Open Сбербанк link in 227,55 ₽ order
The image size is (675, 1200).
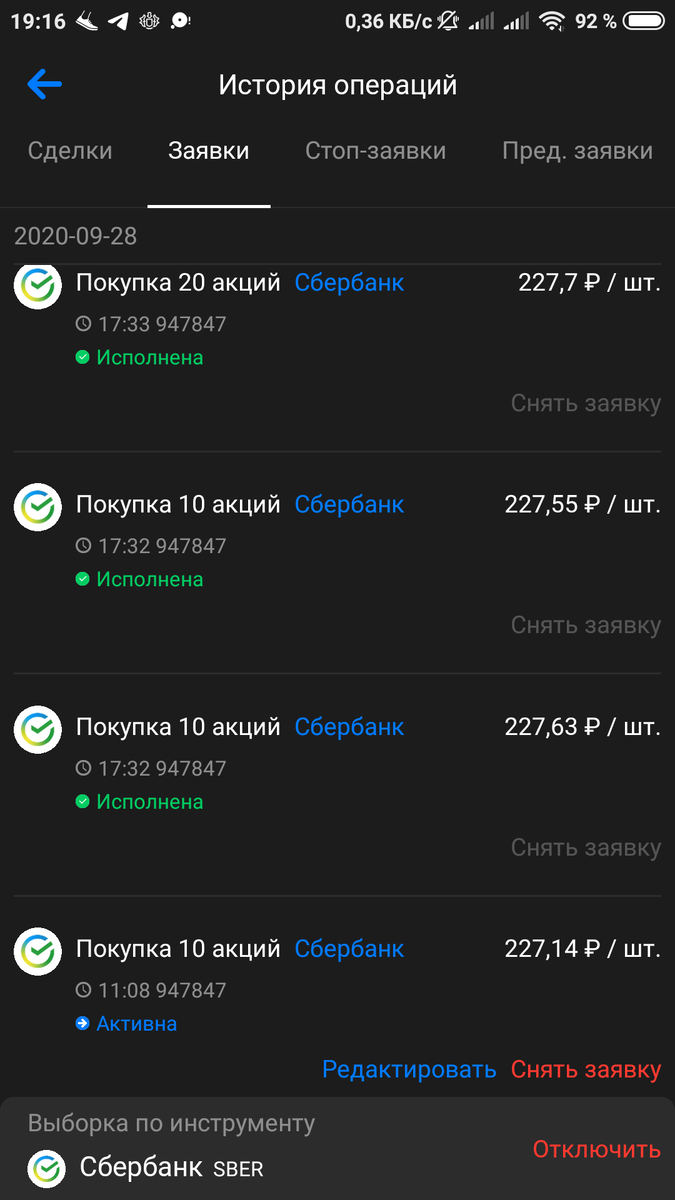(349, 505)
